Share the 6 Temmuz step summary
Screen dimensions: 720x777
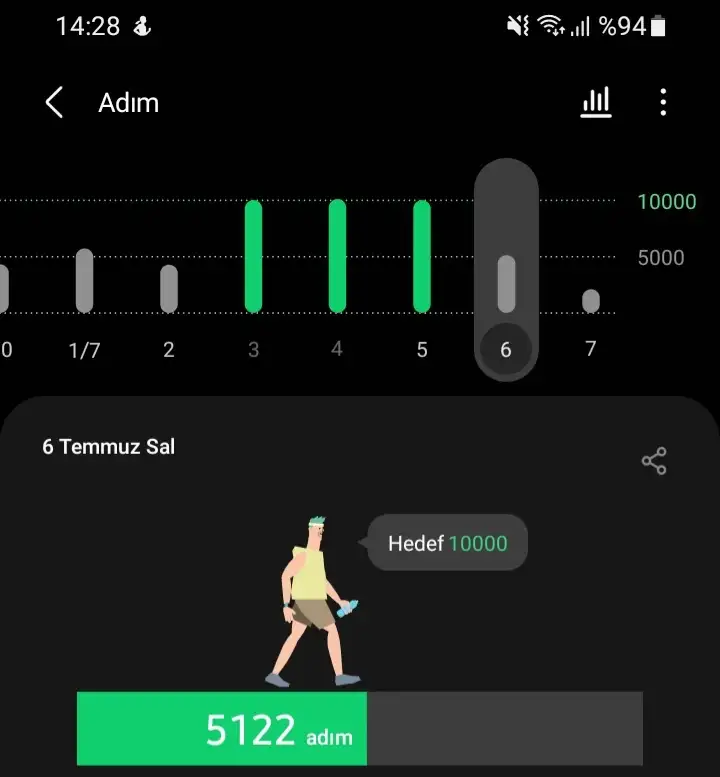[654, 461]
